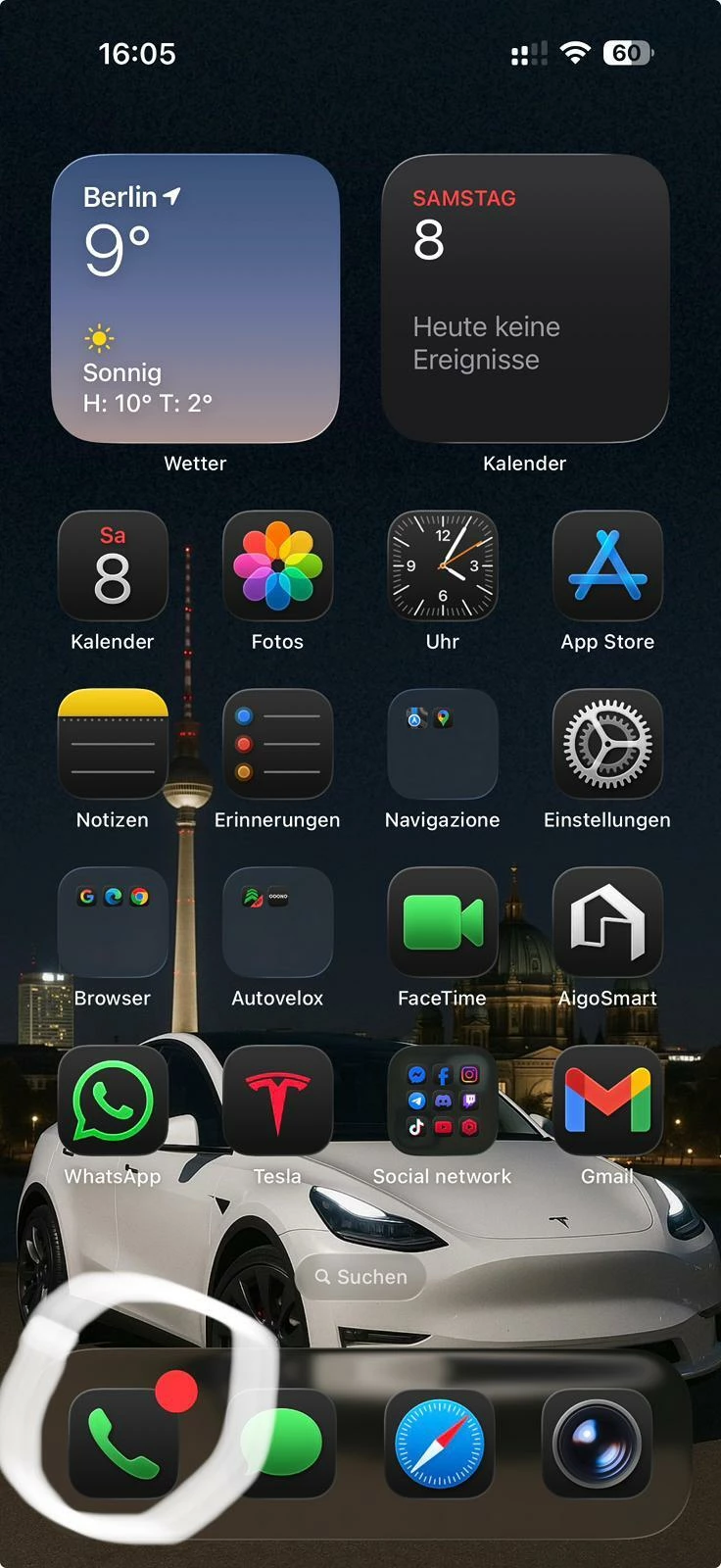Start the FaceTime app

tap(443, 922)
